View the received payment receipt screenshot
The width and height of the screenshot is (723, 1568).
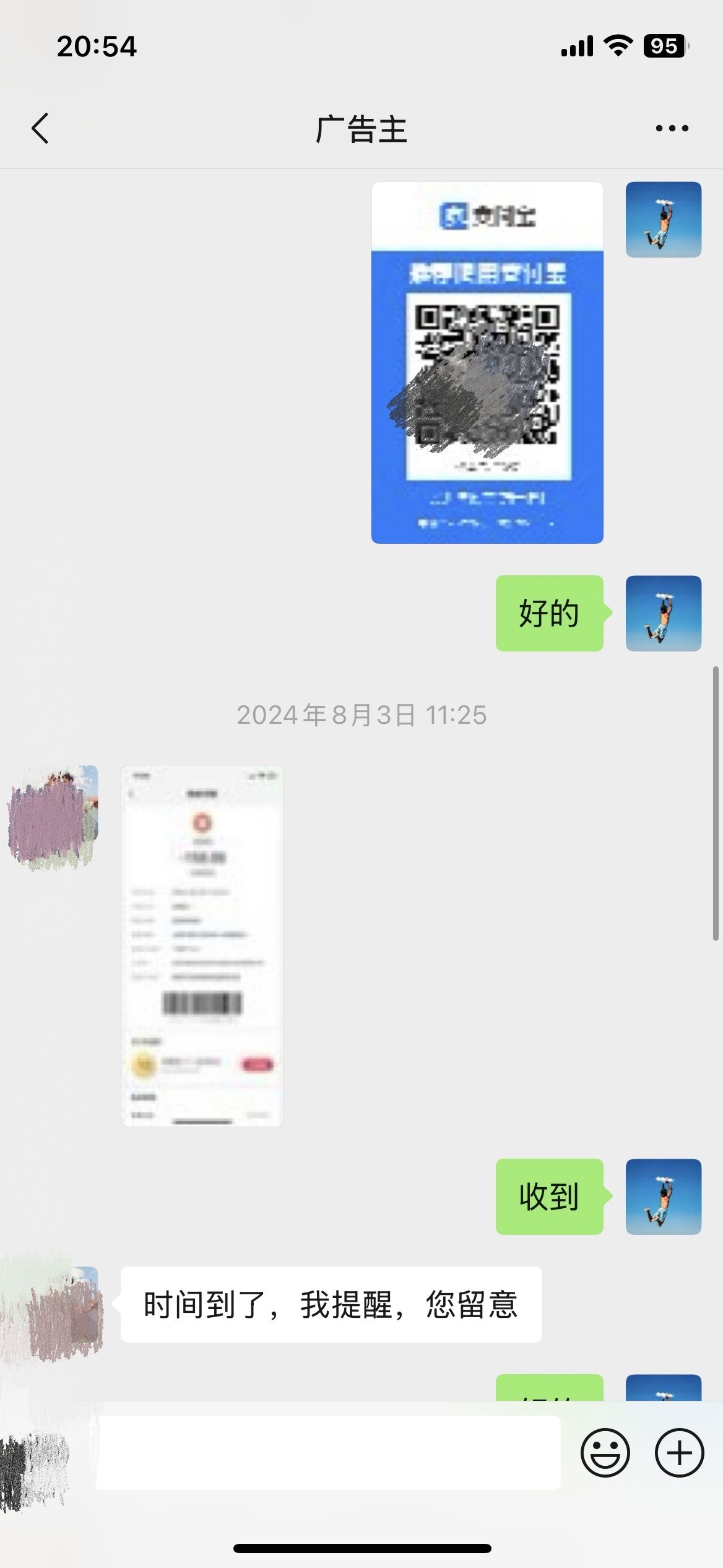tap(202, 946)
